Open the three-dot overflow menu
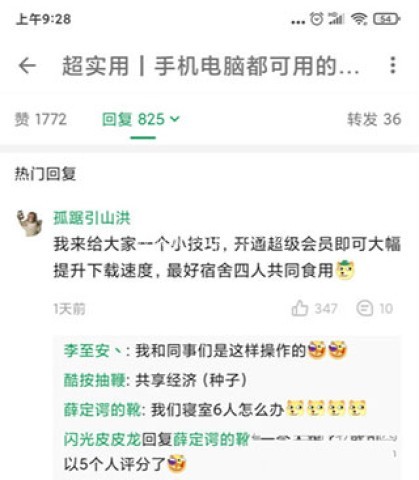The height and width of the screenshot is (480, 419). (x=393, y=65)
